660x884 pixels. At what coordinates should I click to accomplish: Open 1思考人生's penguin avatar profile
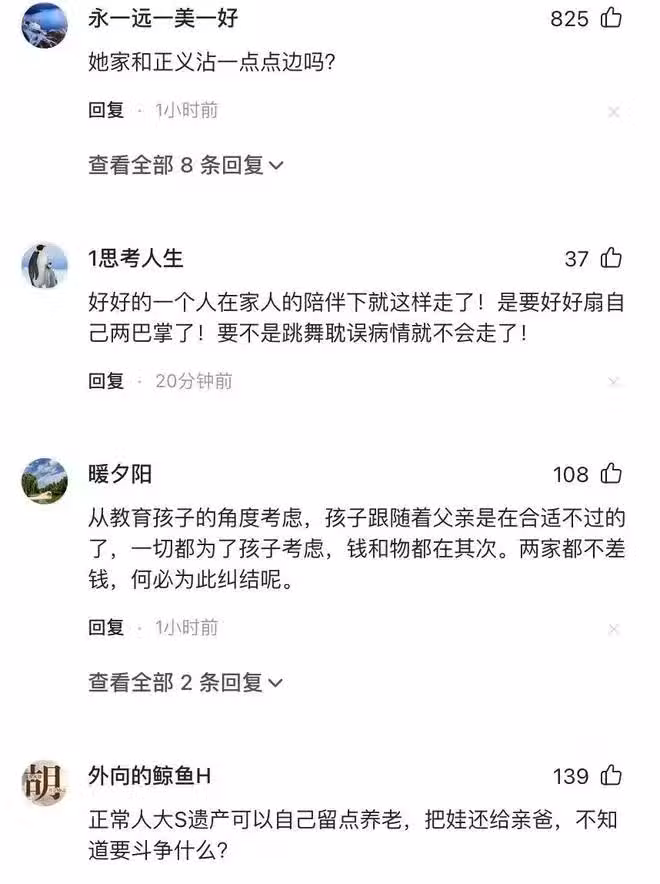coord(45,266)
